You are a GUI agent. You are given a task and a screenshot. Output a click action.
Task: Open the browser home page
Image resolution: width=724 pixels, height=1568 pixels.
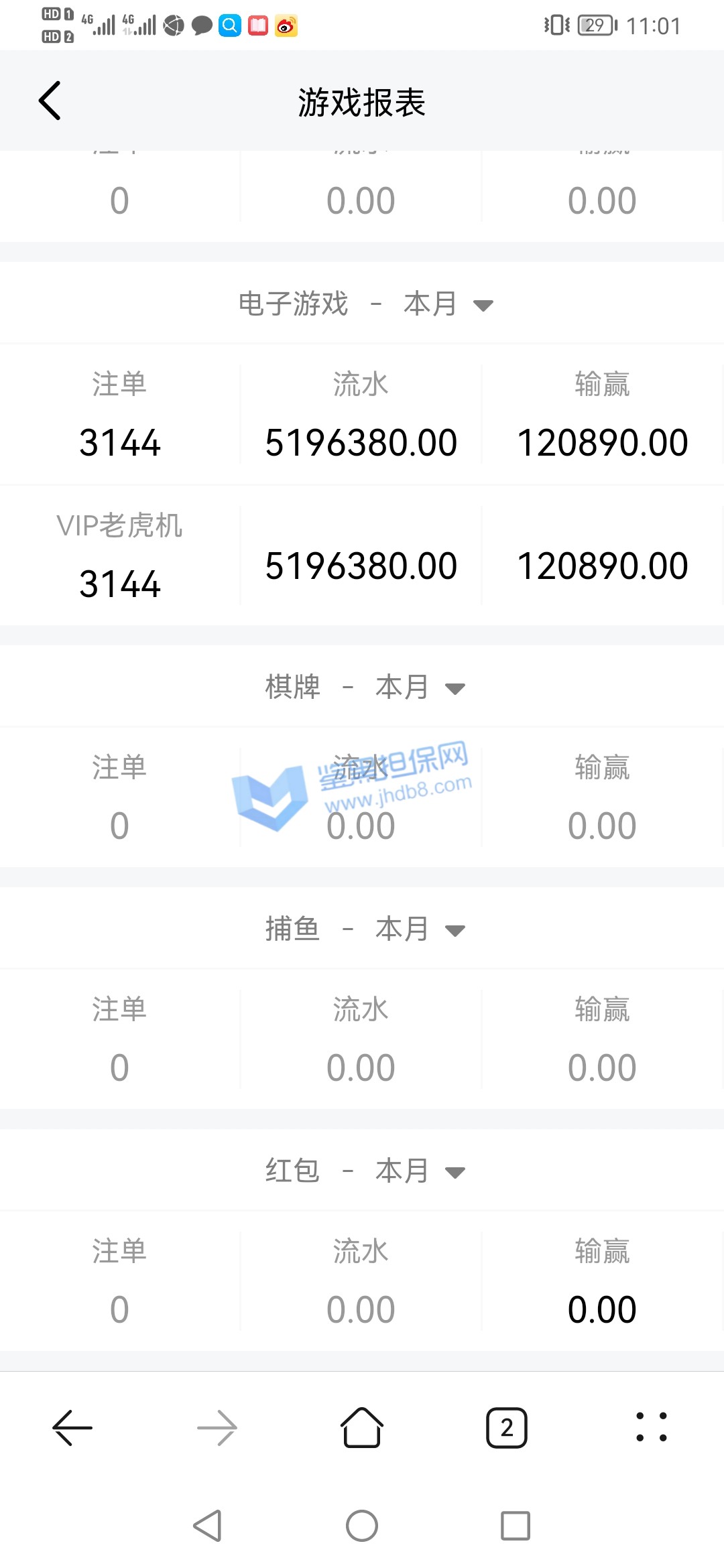click(x=362, y=1428)
